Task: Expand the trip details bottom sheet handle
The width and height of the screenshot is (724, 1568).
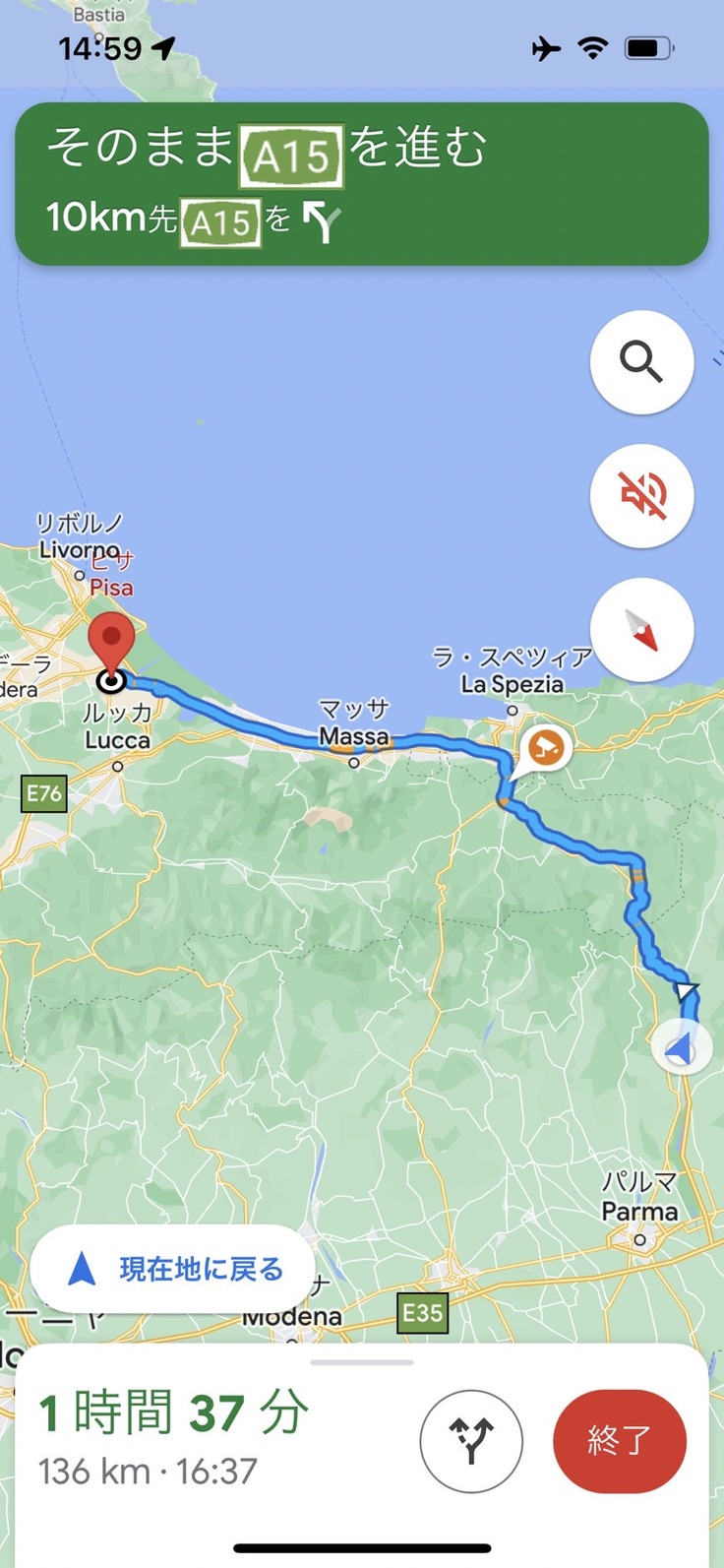Action: (x=361, y=1363)
